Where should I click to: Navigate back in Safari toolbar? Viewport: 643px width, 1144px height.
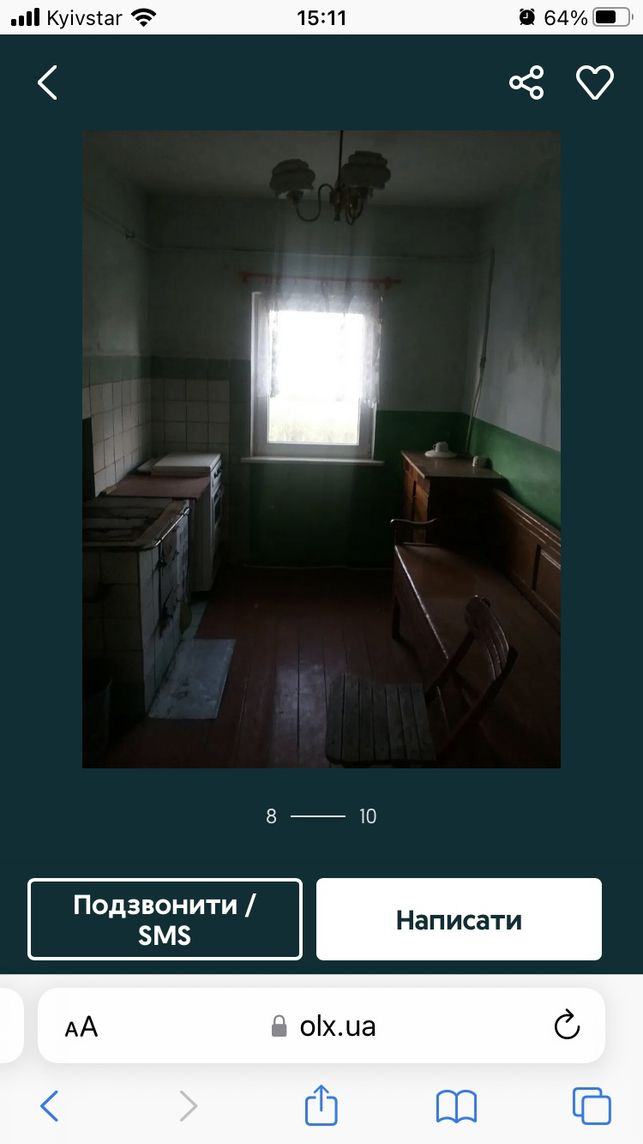[49, 1106]
